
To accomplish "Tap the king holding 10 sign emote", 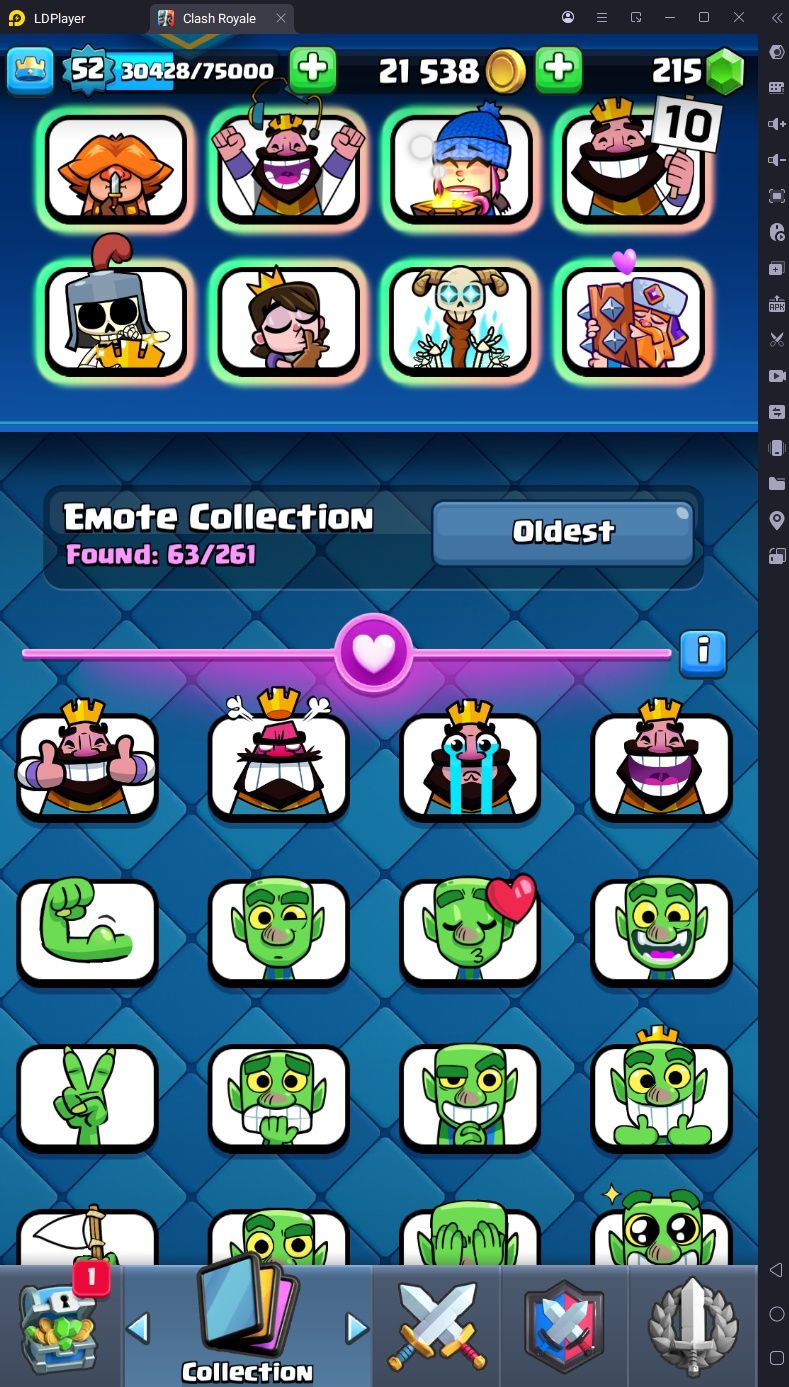I will click(633, 167).
